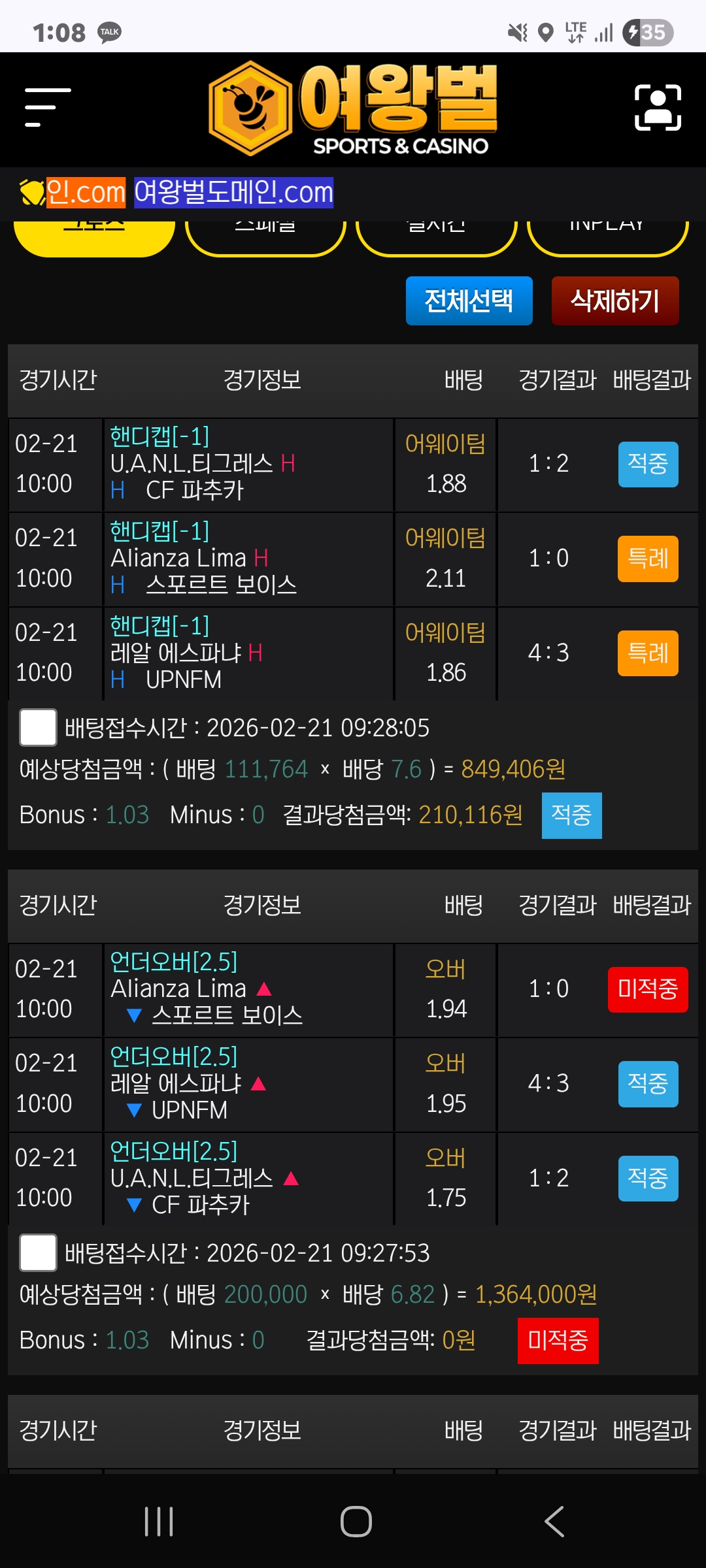This screenshot has height=1568, width=706.
Task: Select all bets with 전체선택
Action: pyautogui.click(x=469, y=301)
